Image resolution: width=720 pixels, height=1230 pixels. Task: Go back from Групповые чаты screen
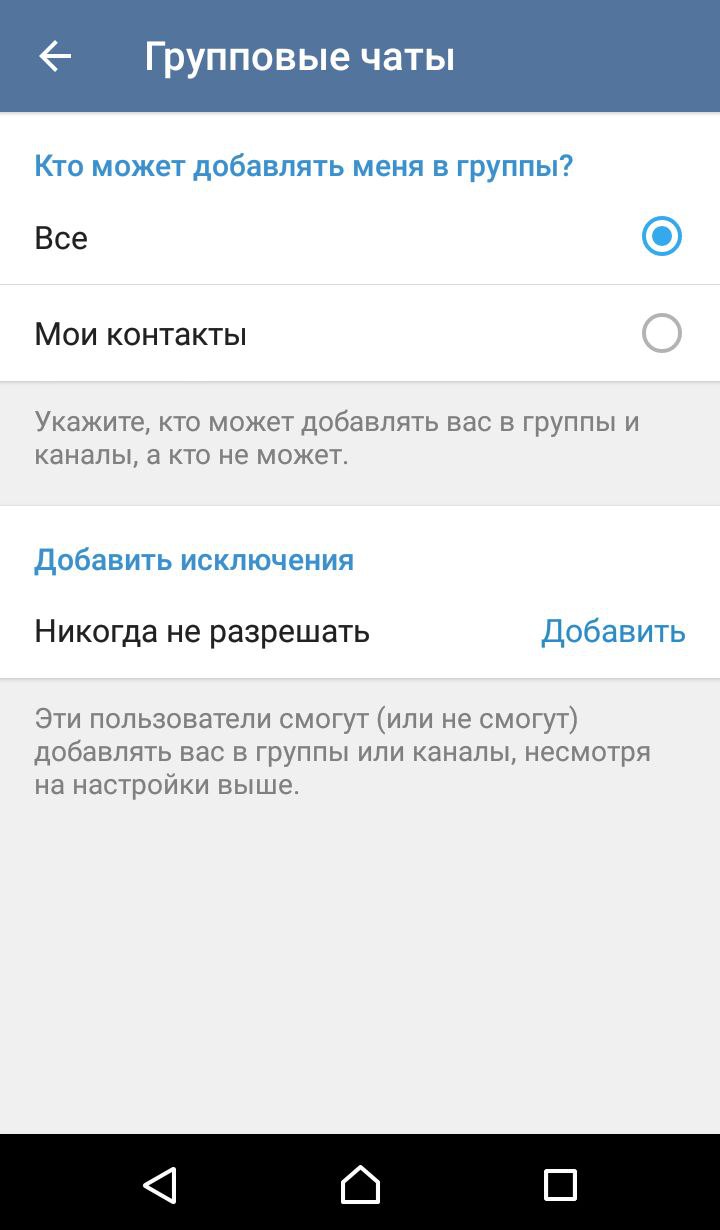coord(55,57)
